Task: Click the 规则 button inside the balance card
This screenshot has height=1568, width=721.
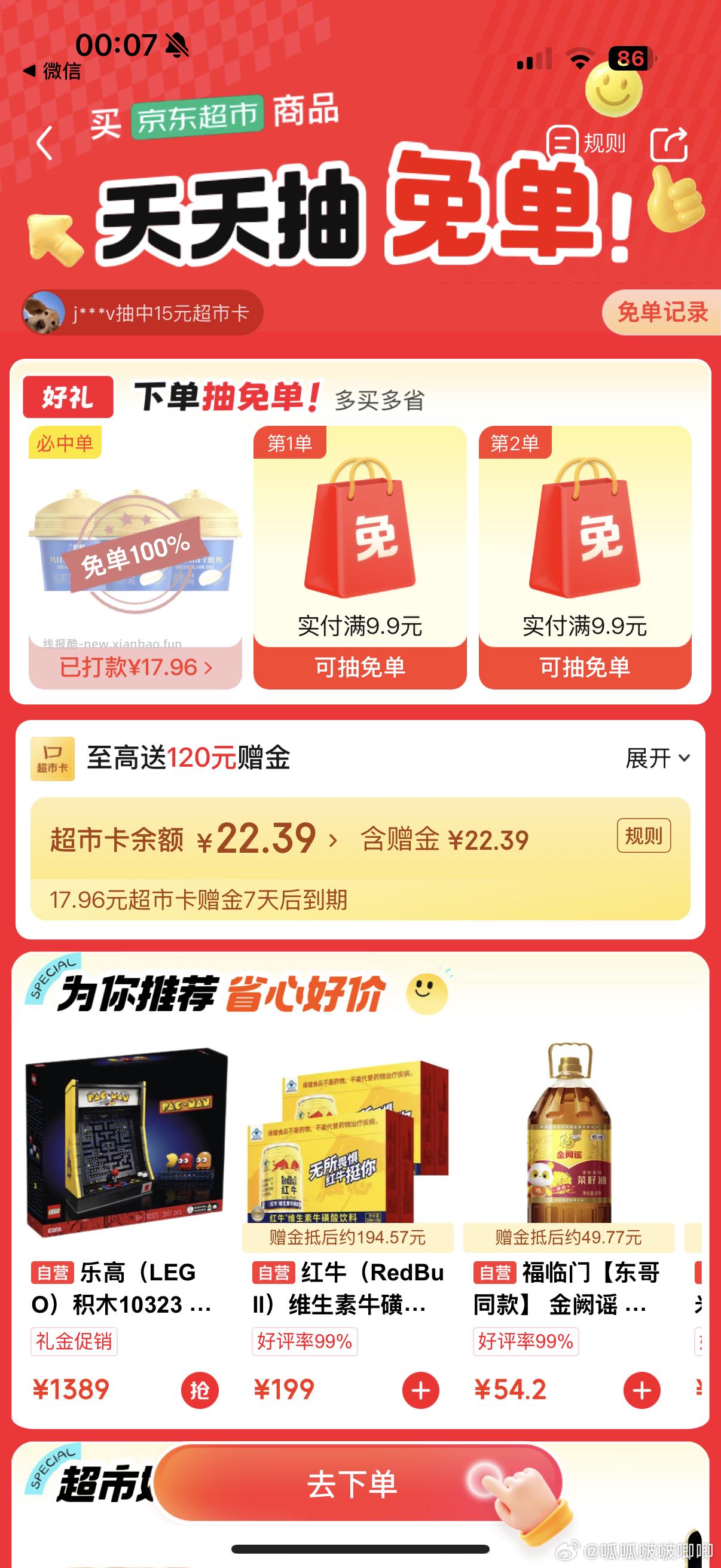Action: click(x=643, y=837)
